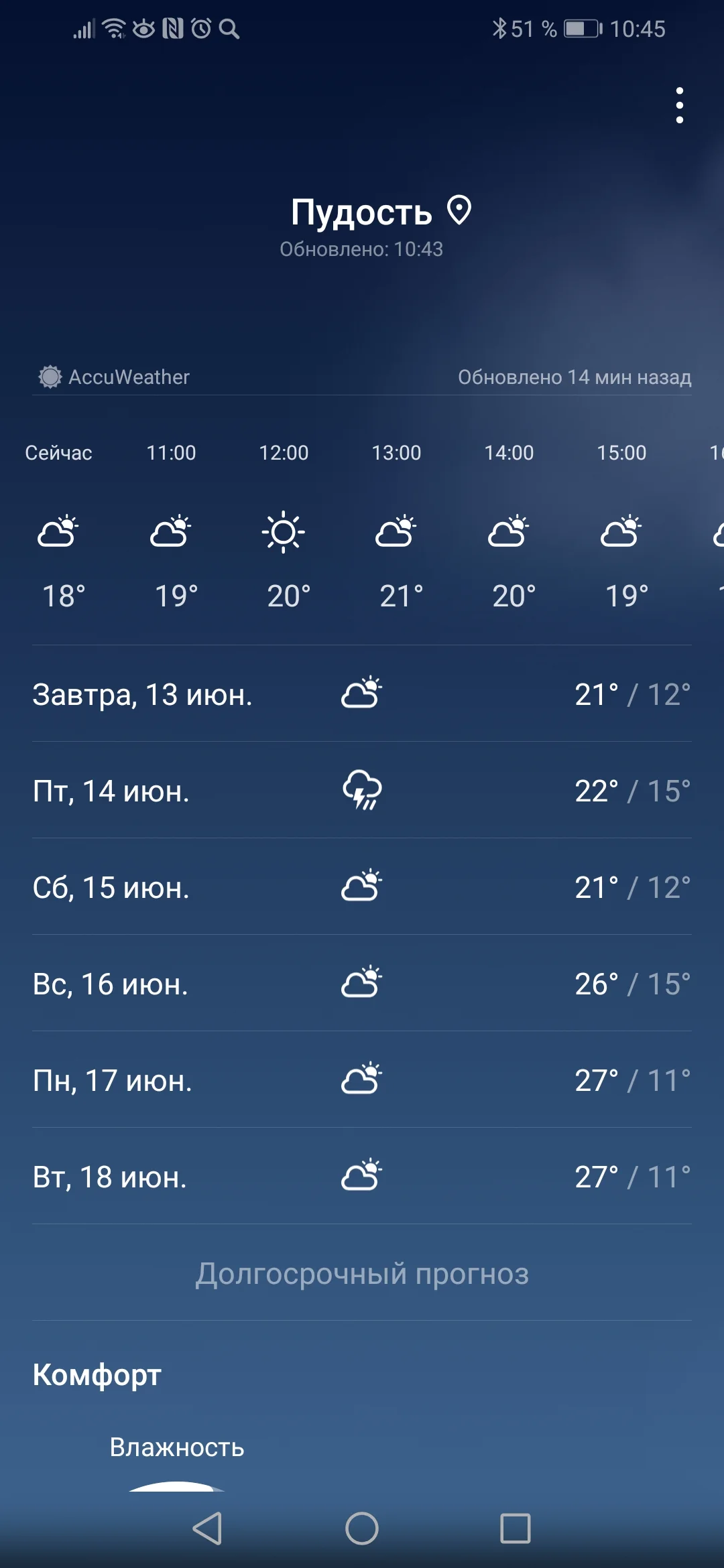Expand details for Сб, 15 июн.
This screenshot has width=724, height=1568.
pyautogui.click(x=361, y=887)
